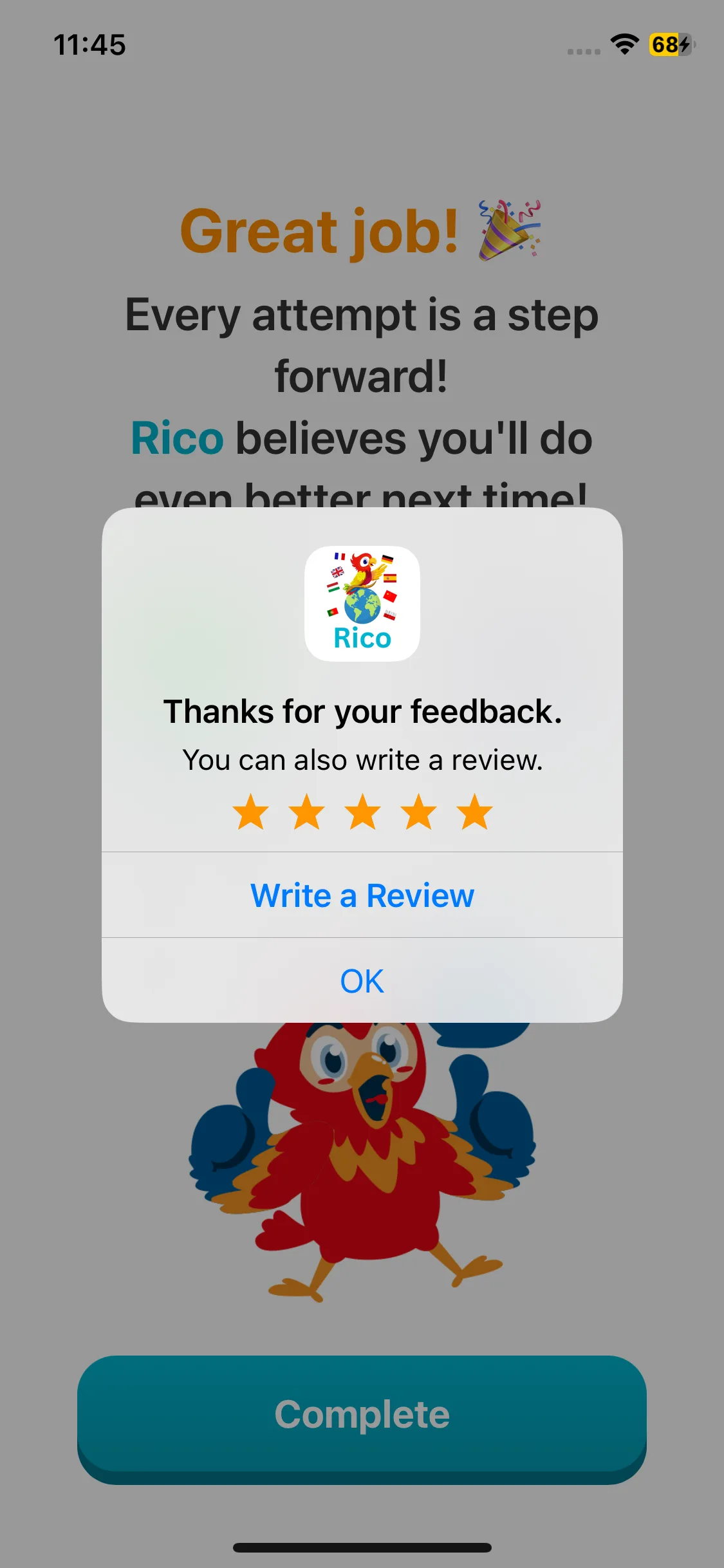Dismiss the feedback dialog with OK
Screen dimensions: 724x1568
click(362, 981)
